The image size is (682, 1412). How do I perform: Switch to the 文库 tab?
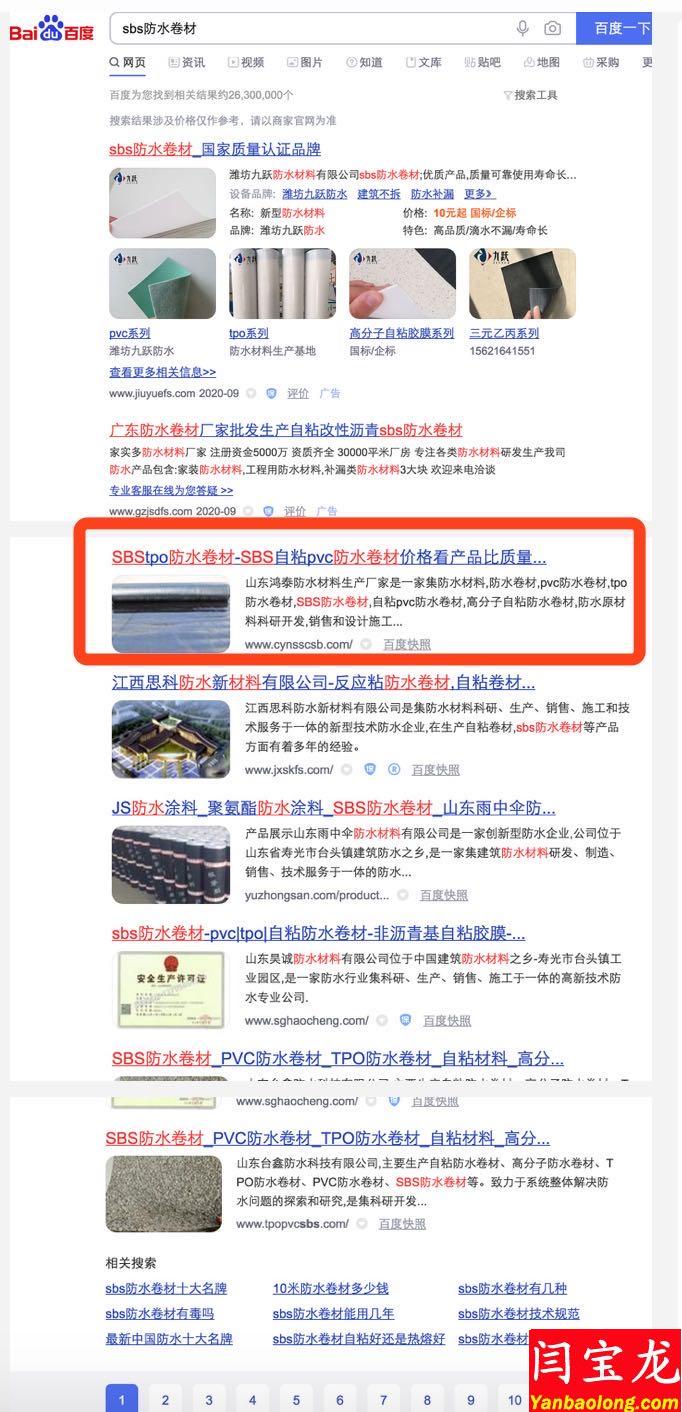[x=423, y=62]
